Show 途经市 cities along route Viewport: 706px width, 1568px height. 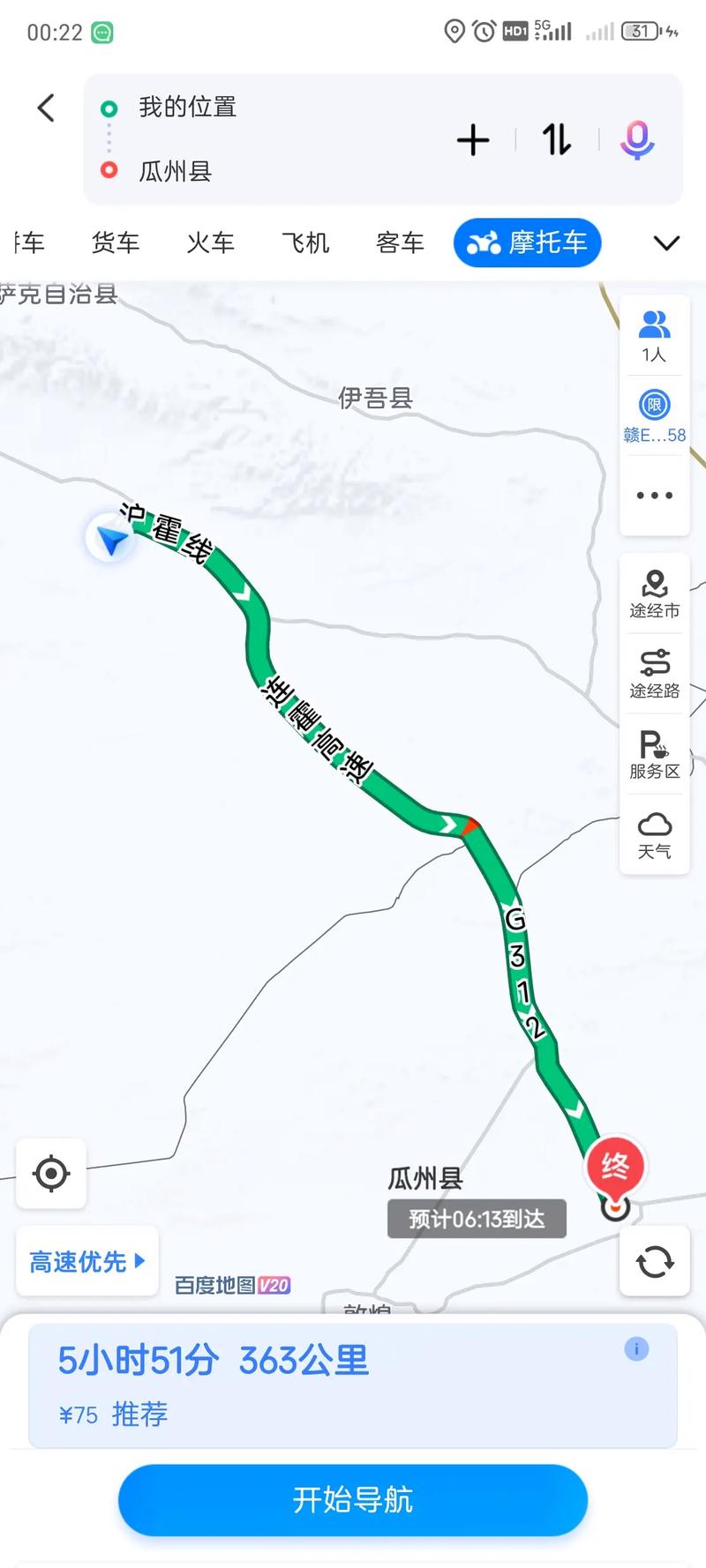click(654, 594)
